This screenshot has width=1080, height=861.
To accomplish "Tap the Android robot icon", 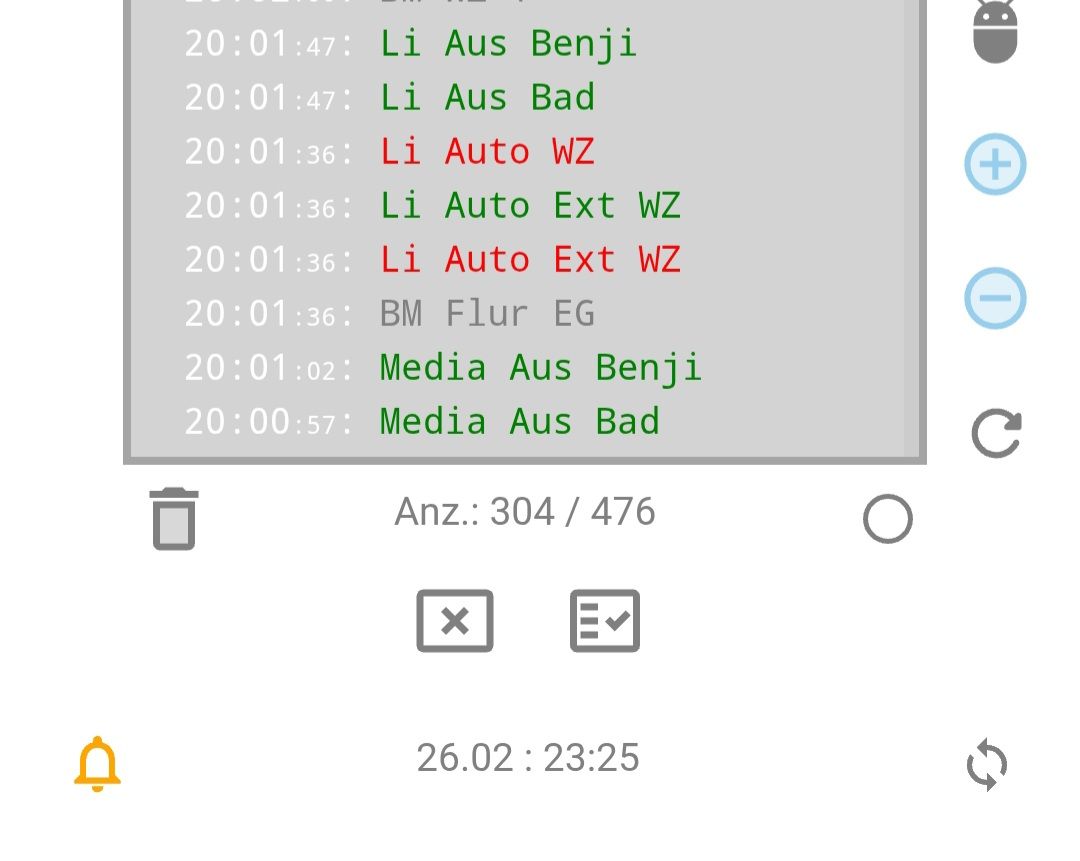I will click(x=995, y=32).
